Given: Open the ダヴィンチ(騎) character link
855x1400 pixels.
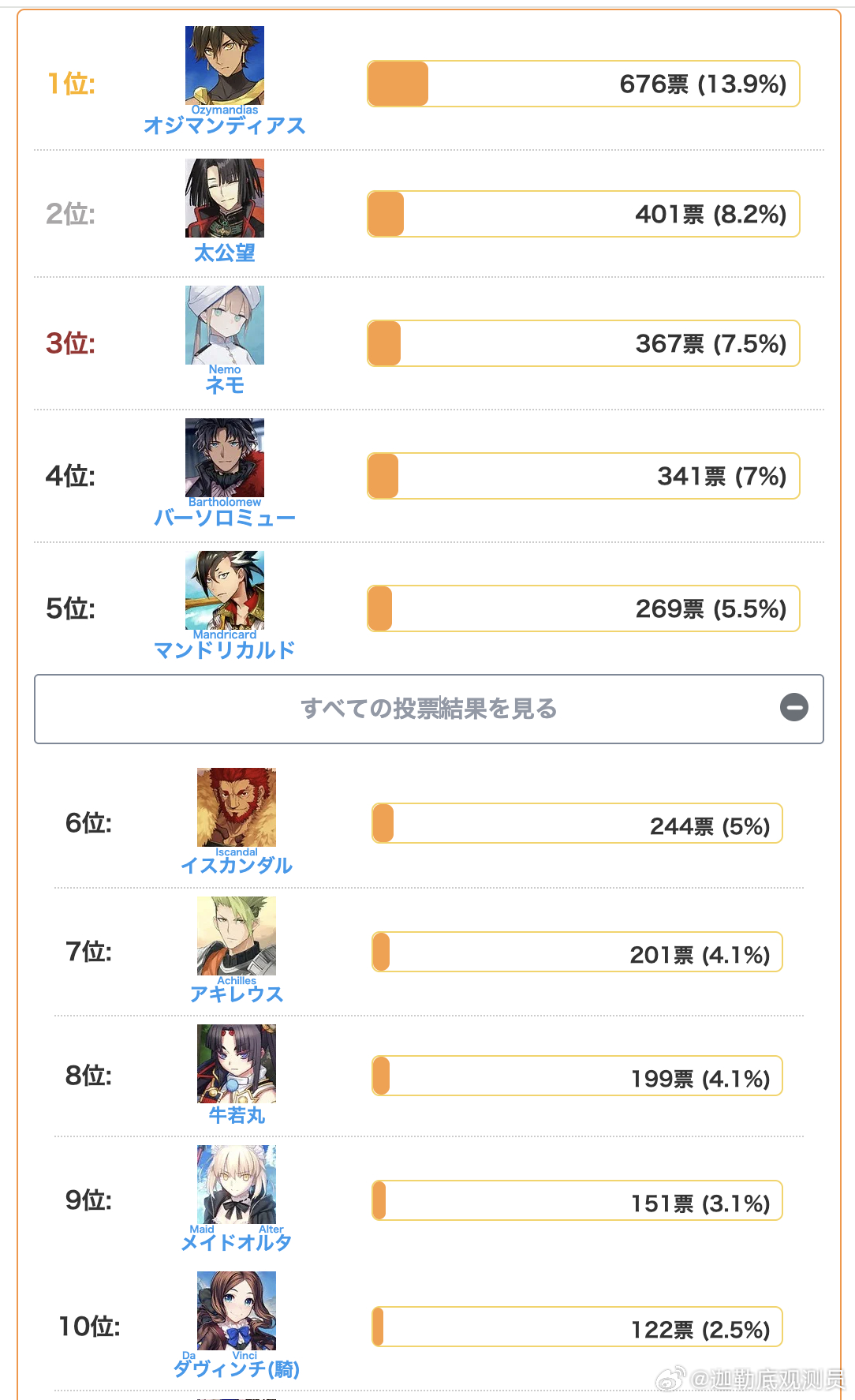Looking at the screenshot, I should [237, 1369].
